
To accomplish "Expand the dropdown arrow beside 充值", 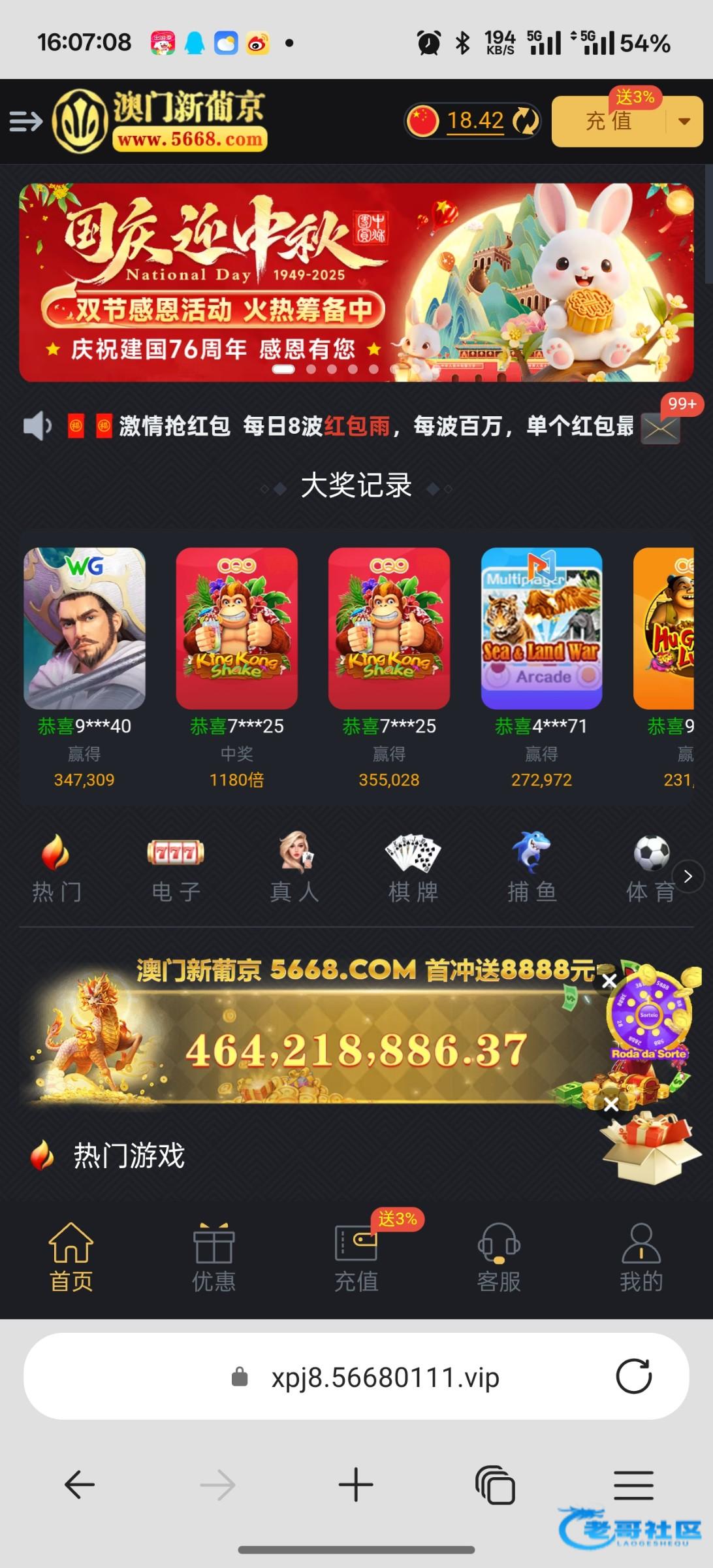I will (684, 122).
